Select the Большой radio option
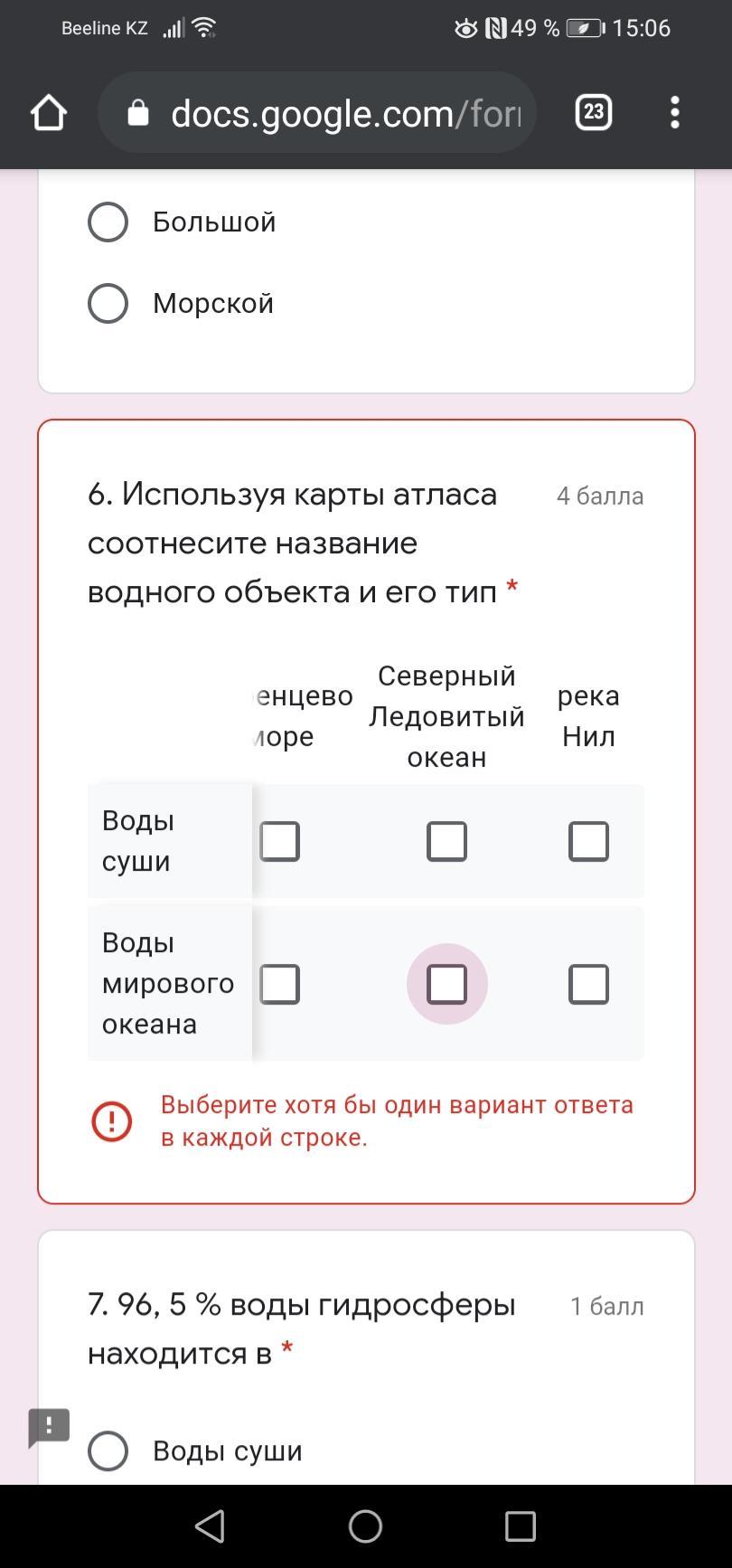The height and width of the screenshot is (1568, 732). point(108,222)
